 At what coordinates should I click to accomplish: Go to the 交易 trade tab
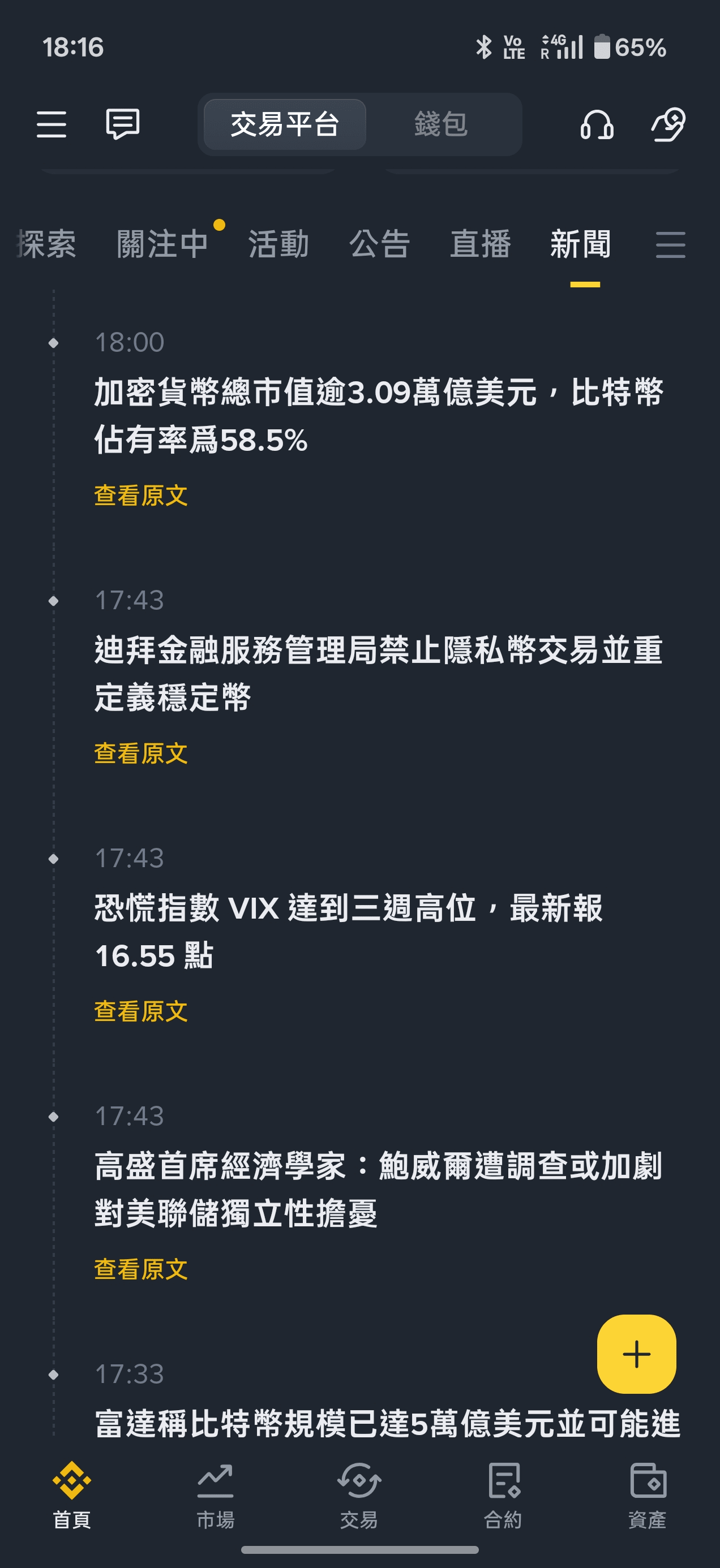pyautogui.click(x=359, y=1495)
